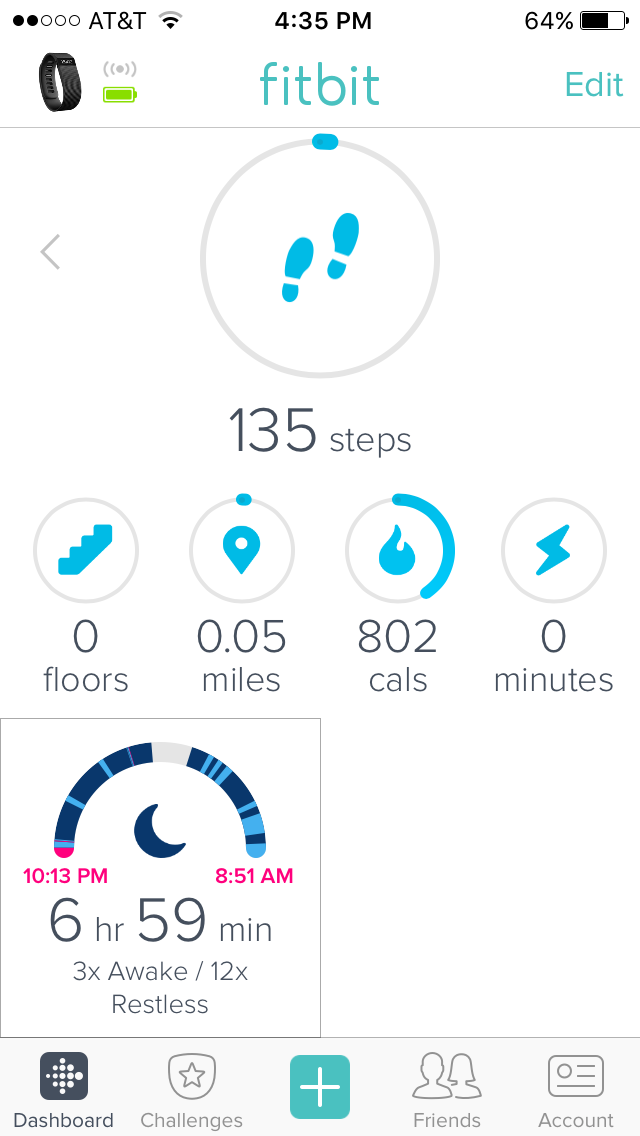
Task: Open the Fitbit tracker device icon
Action: [x=60, y=83]
